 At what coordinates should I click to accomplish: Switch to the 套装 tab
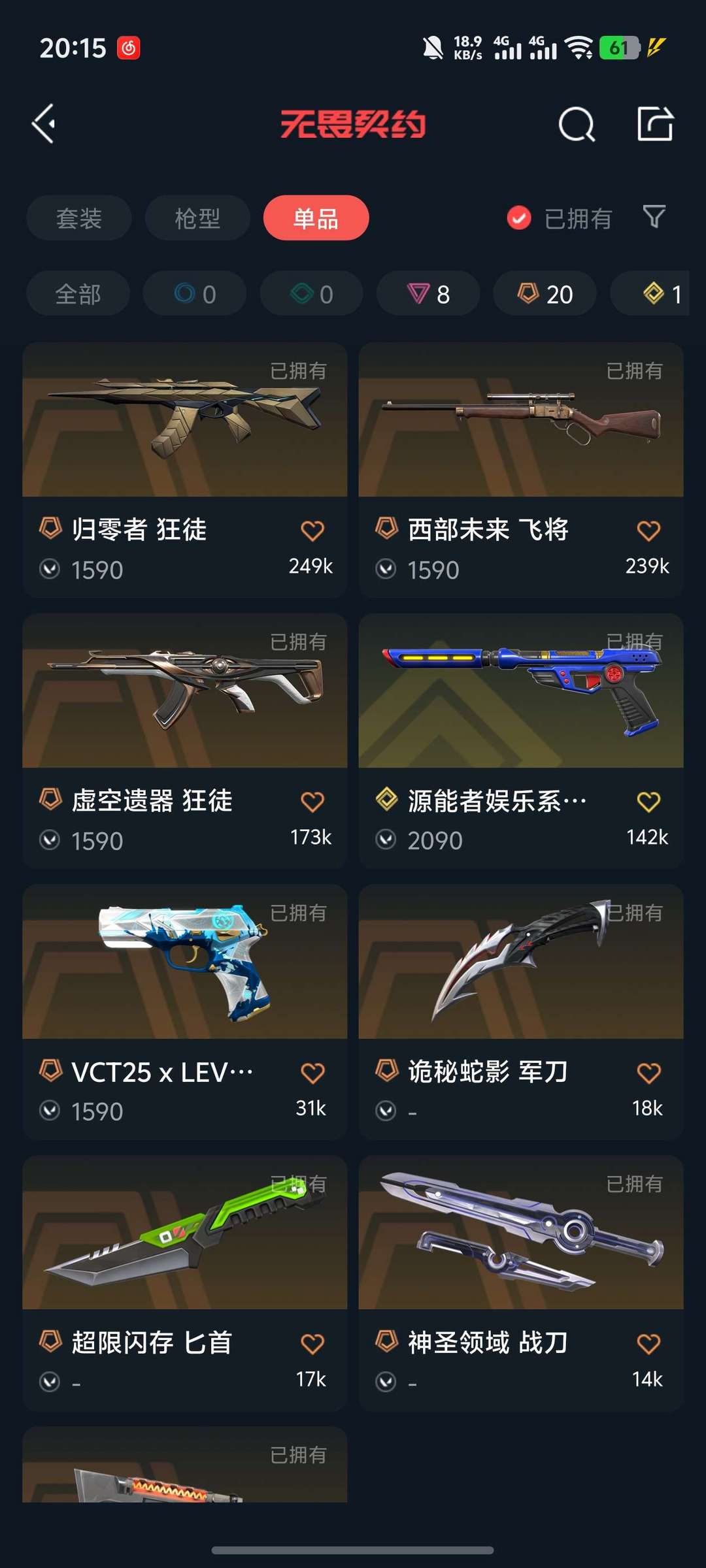pyautogui.click(x=79, y=218)
